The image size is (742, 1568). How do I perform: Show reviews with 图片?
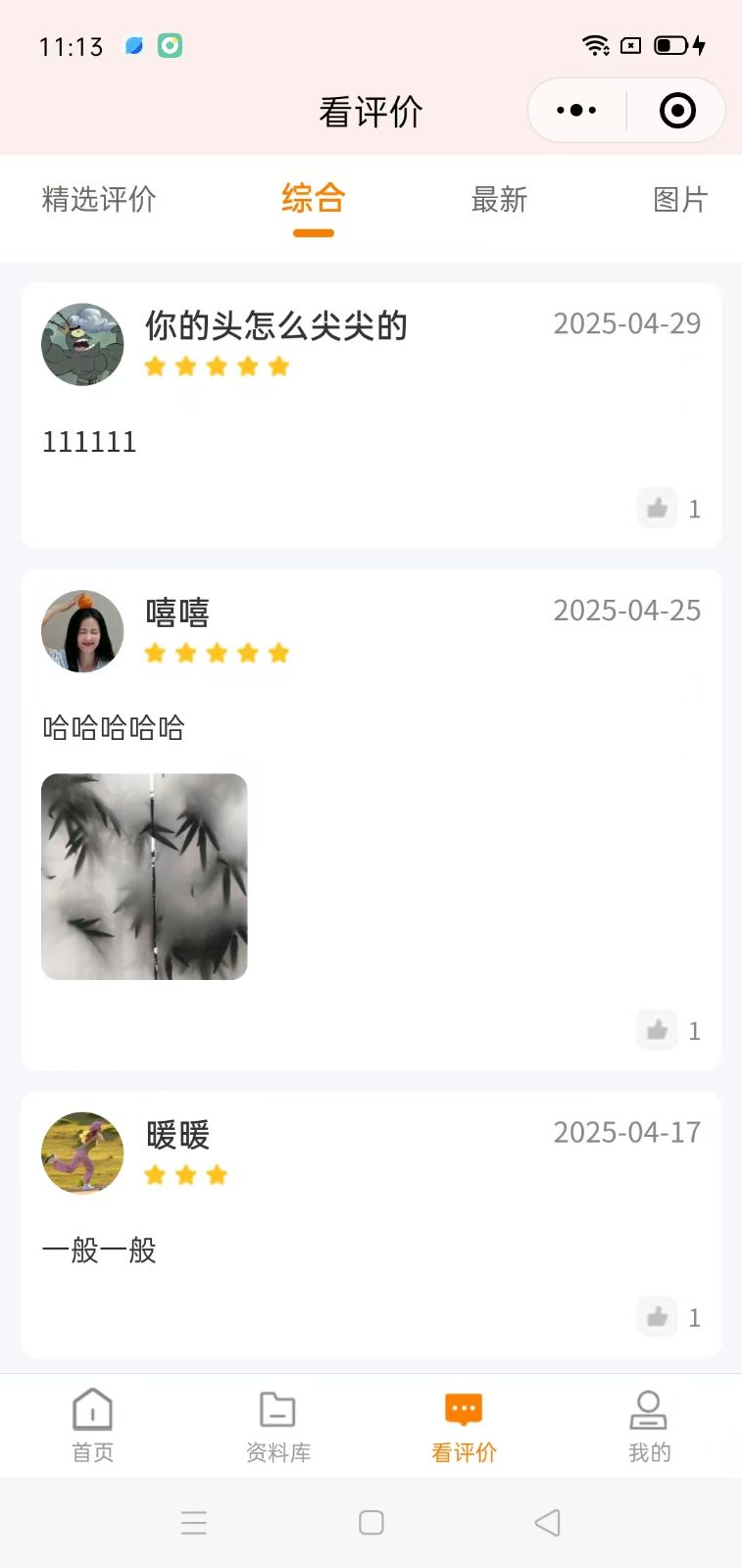pos(680,199)
